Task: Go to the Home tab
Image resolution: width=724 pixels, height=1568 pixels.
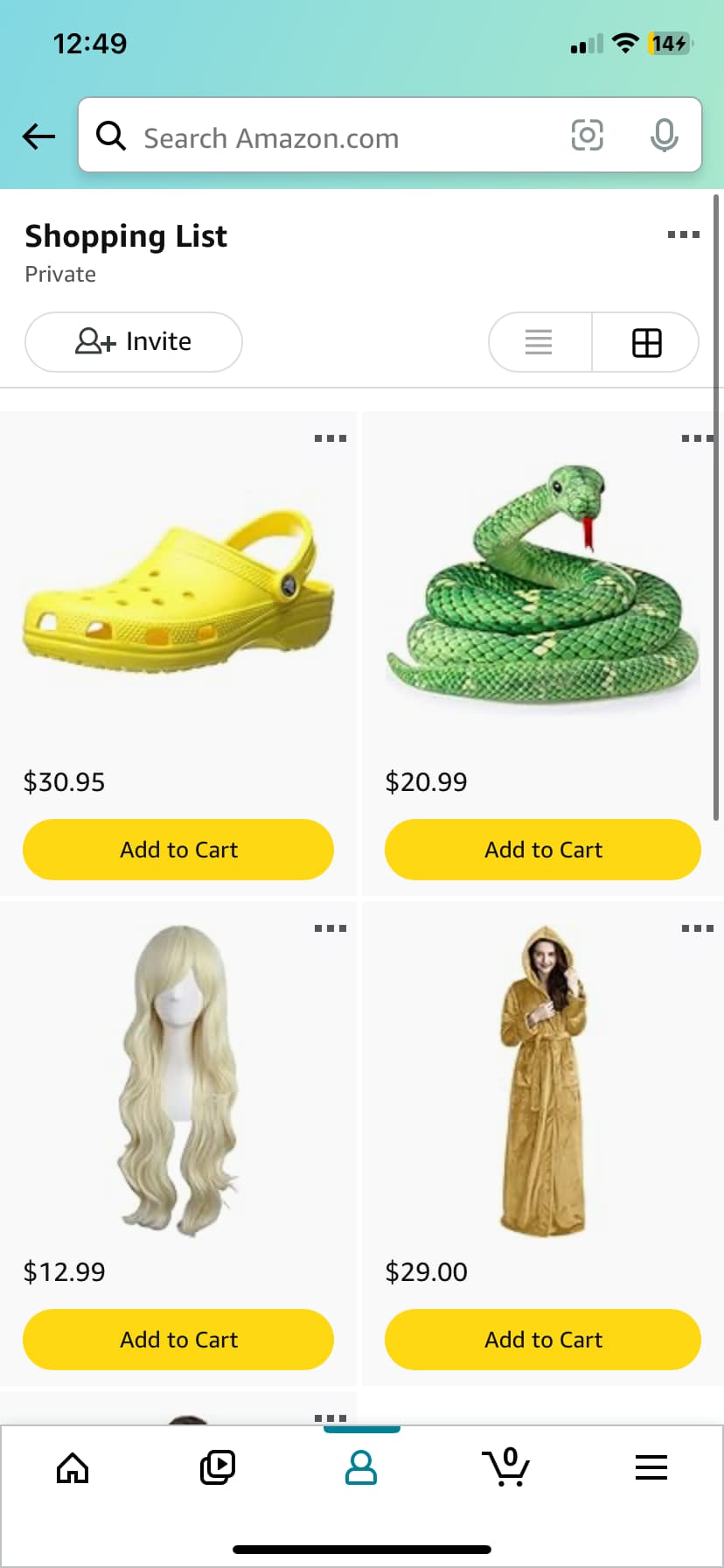Action: click(73, 1468)
